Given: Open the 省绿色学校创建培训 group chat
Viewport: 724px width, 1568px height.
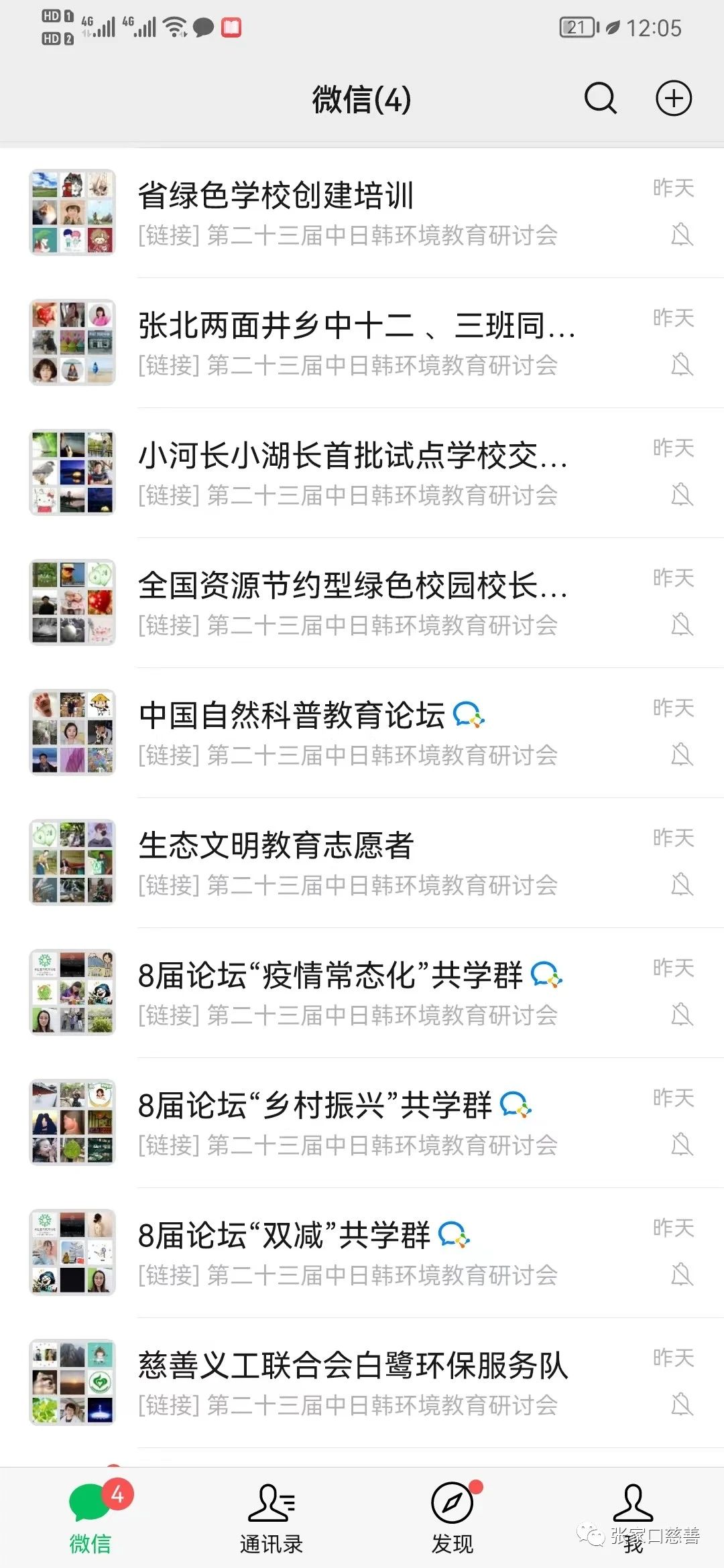Looking at the screenshot, I should [362, 212].
